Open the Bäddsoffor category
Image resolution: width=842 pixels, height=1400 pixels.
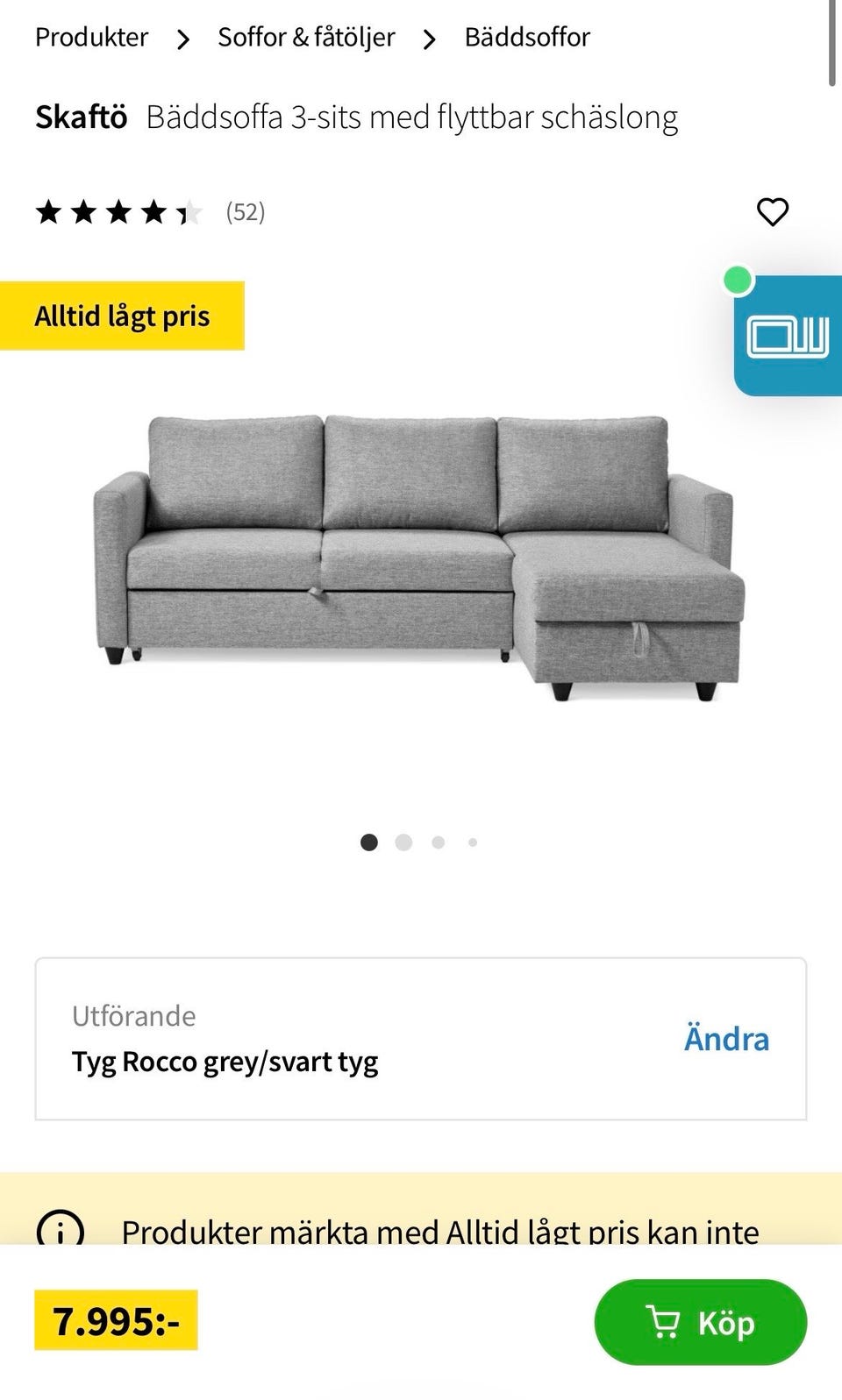pos(524,38)
